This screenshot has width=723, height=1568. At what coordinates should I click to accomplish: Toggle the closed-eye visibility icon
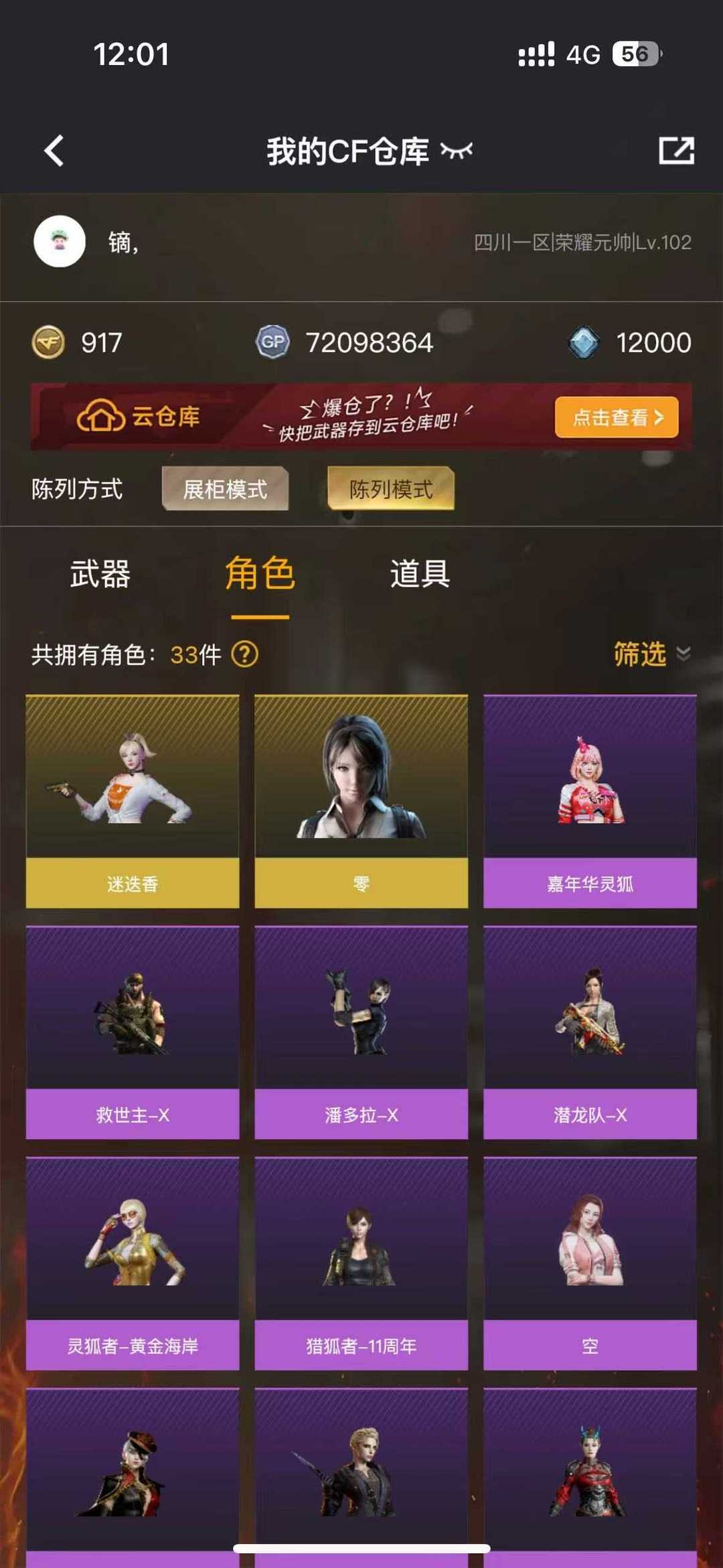coord(457,151)
